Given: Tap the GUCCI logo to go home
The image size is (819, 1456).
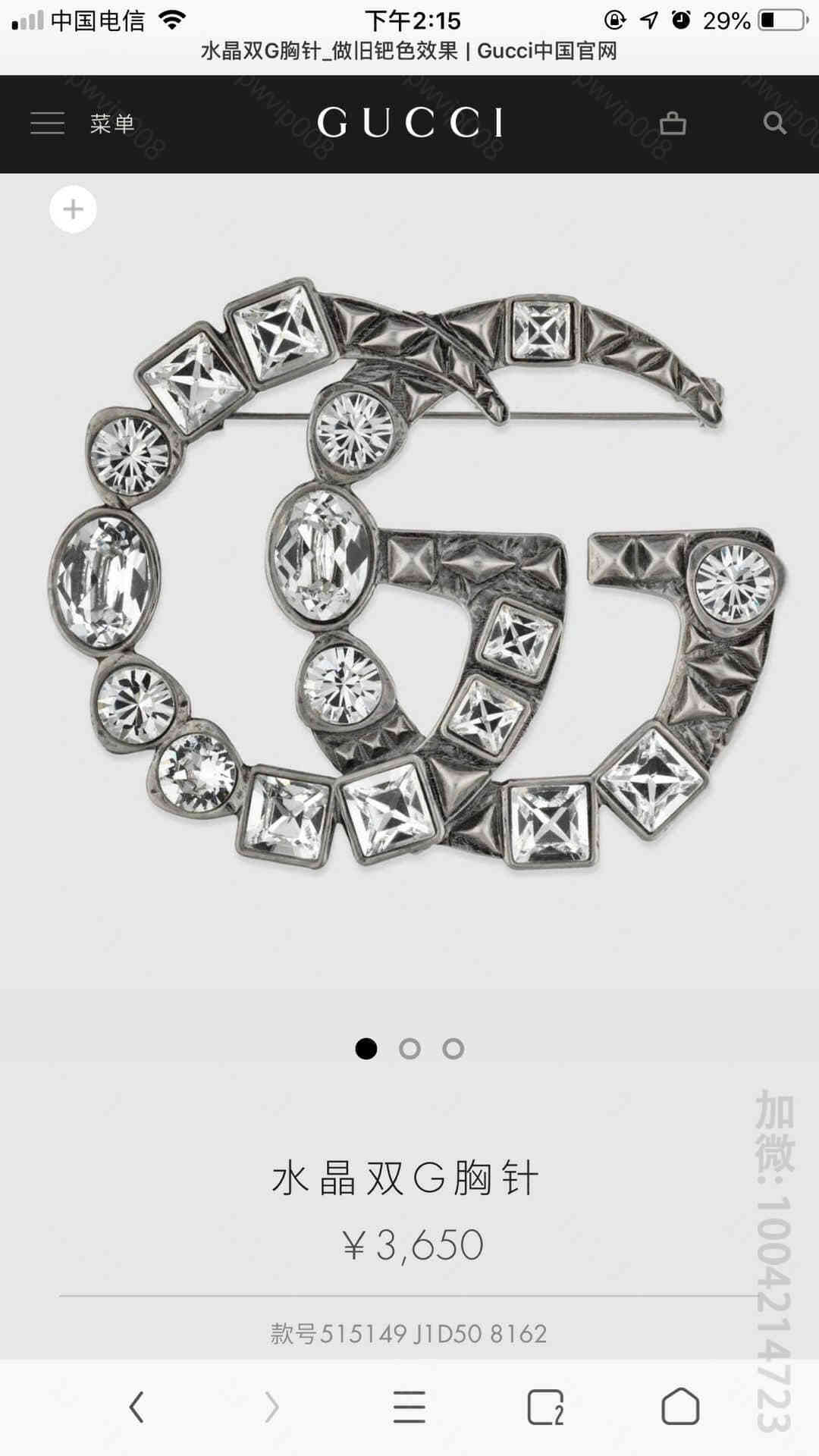Looking at the screenshot, I should [409, 123].
